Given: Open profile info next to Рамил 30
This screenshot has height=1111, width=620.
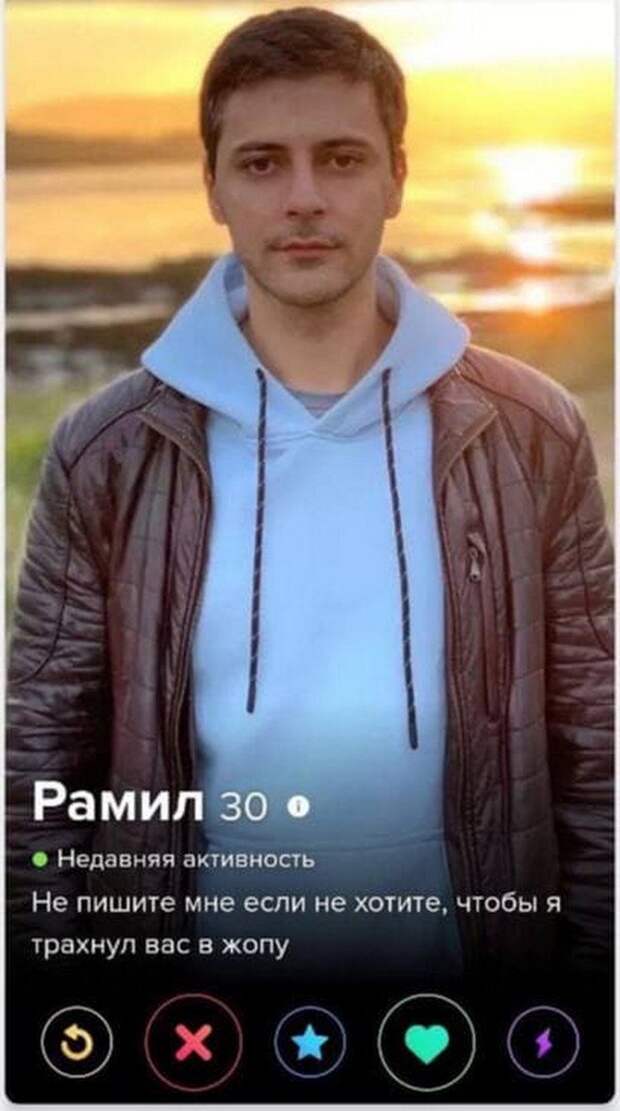Looking at the screenshot, I should pos(297,804).
